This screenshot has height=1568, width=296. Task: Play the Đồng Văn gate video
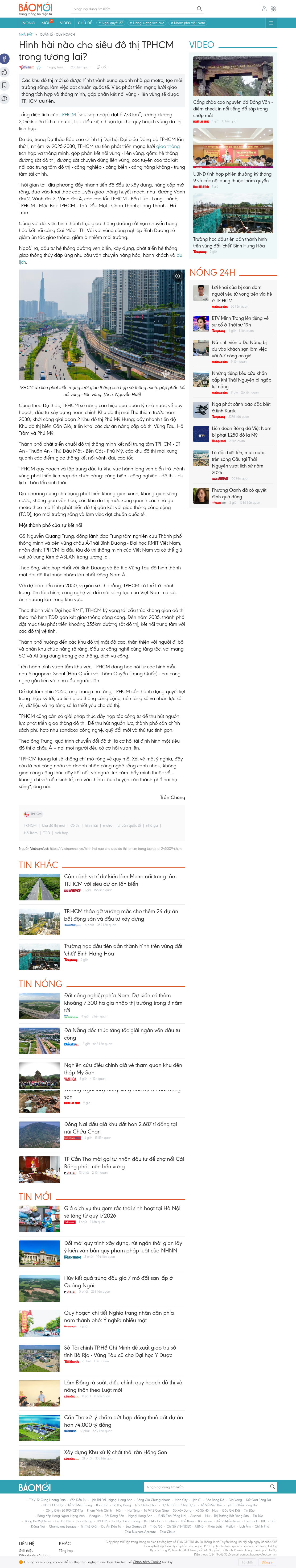233,76
